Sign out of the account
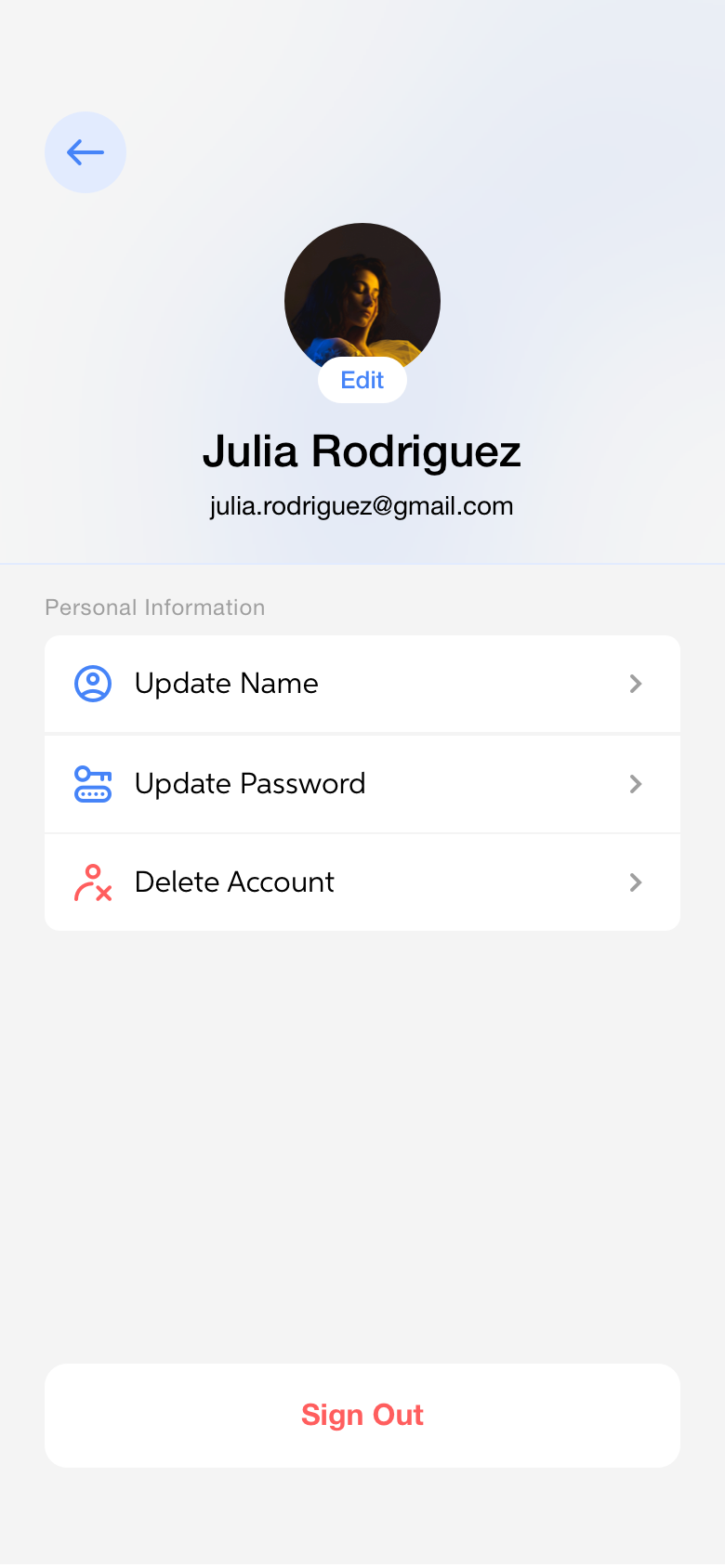 click(362, 1415)
